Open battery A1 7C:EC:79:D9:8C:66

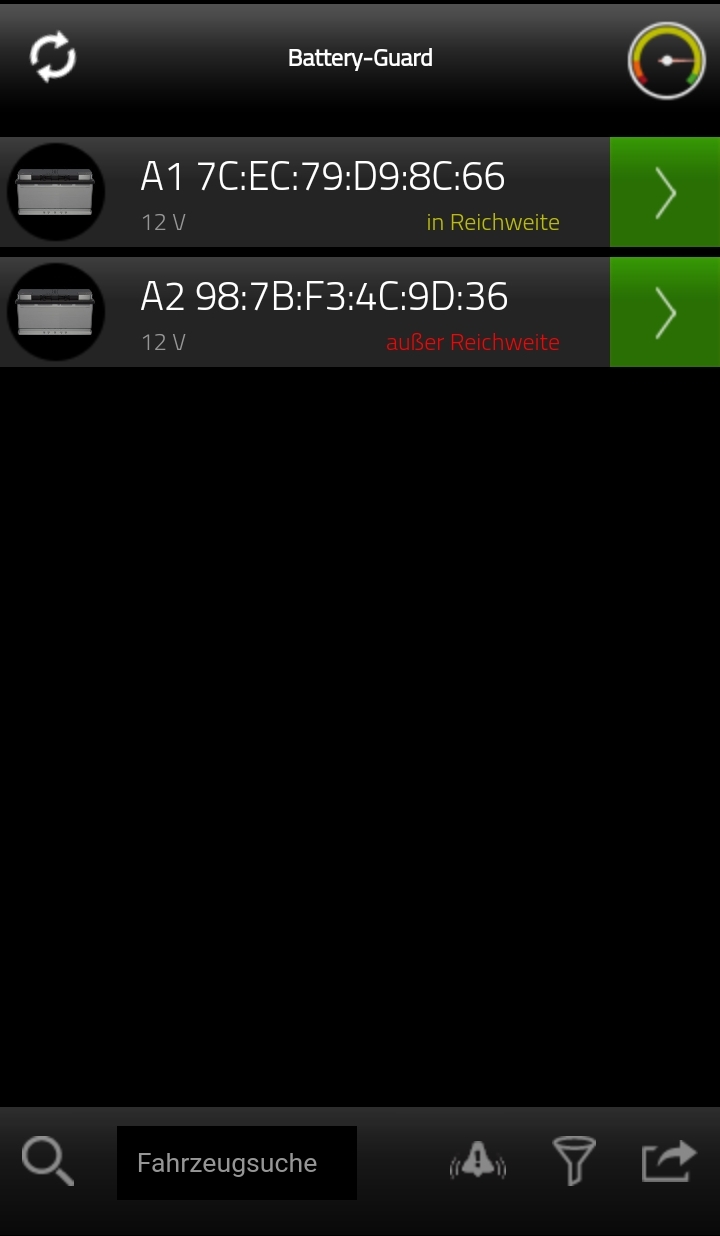(320, 192)
